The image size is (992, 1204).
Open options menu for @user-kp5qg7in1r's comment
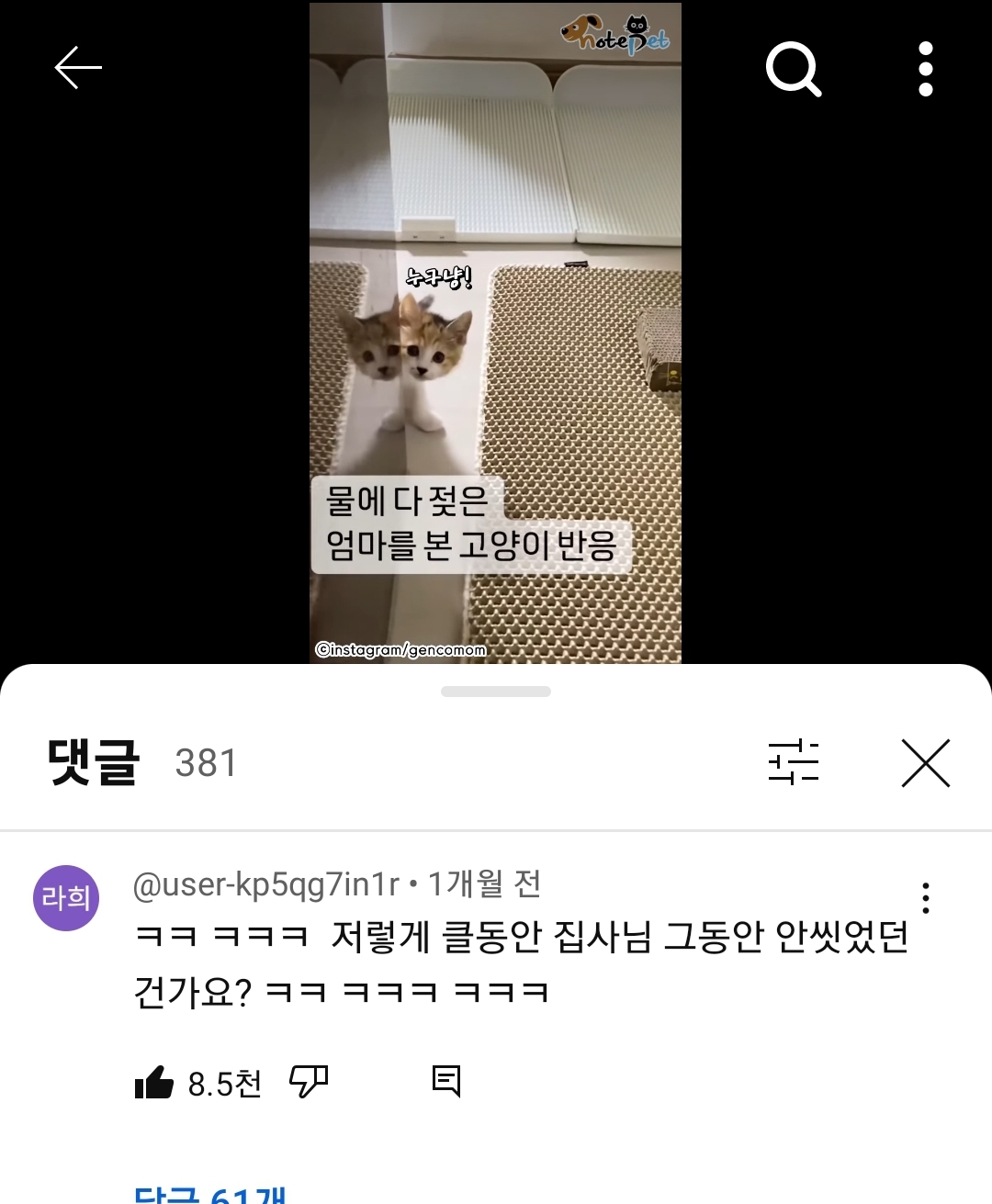point(926,898)
